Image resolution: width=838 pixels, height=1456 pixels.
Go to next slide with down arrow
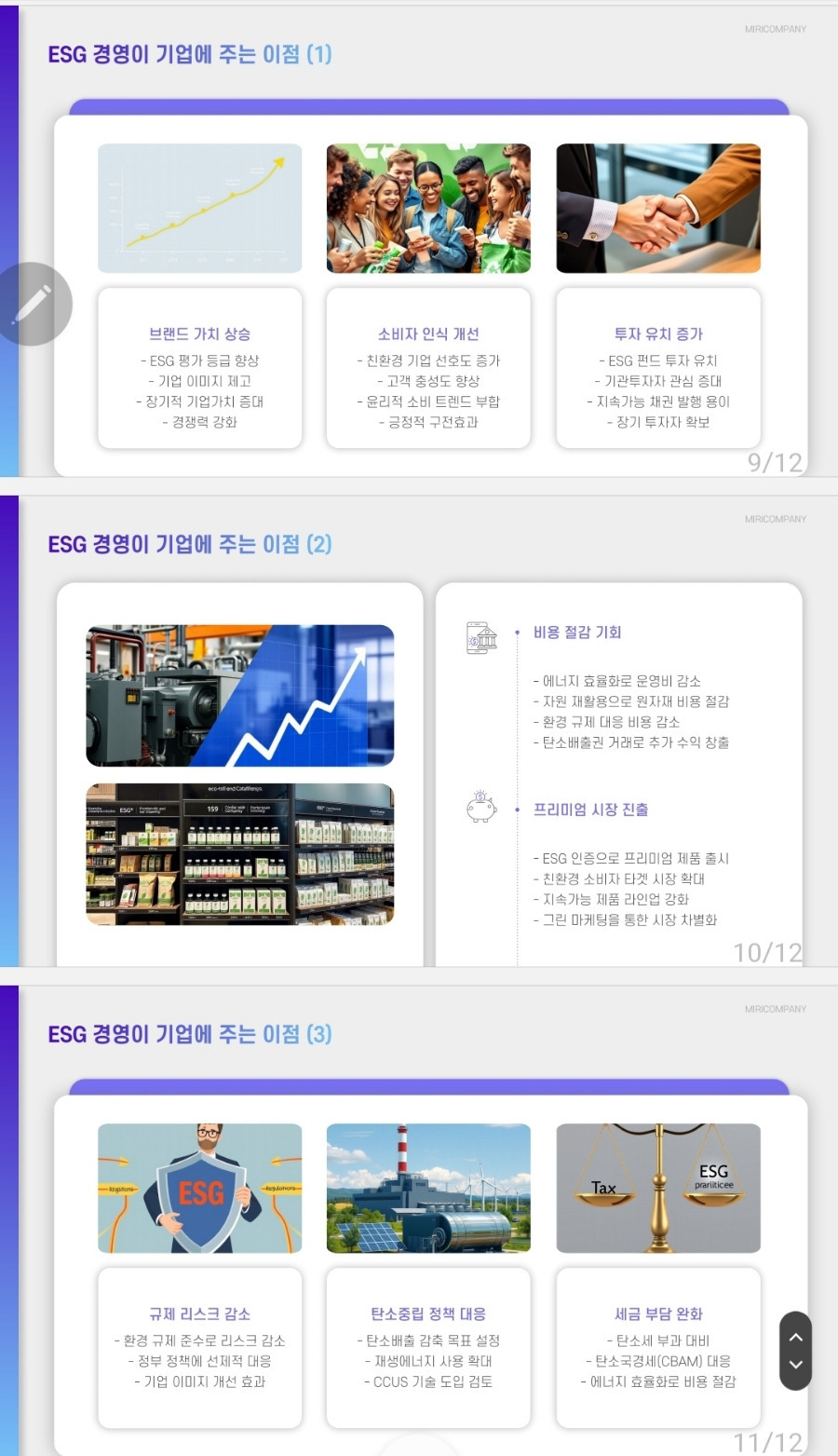[x=795, y=1365]
